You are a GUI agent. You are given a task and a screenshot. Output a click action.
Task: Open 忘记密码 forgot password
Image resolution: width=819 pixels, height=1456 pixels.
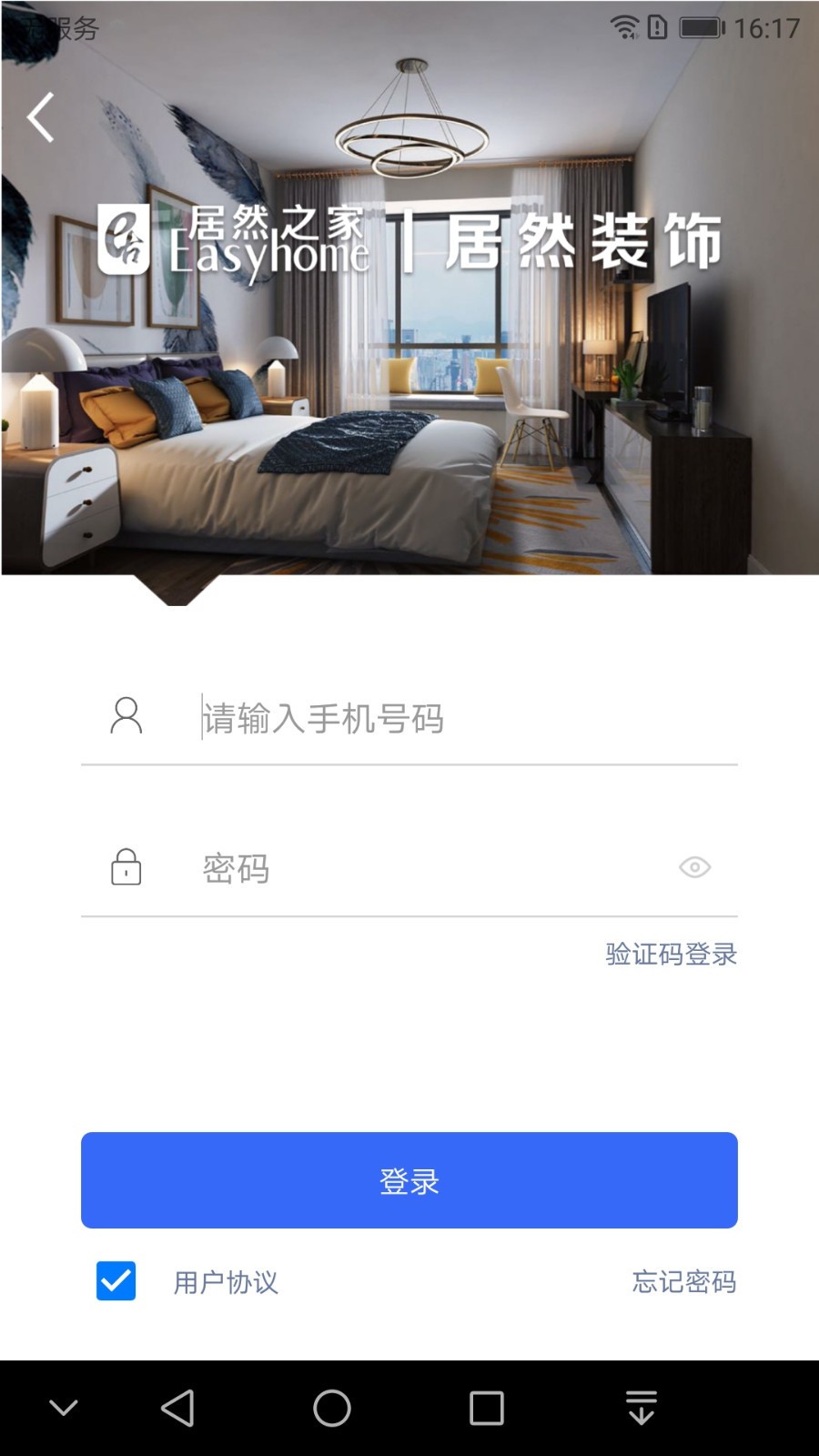[x=683, y=1281]
